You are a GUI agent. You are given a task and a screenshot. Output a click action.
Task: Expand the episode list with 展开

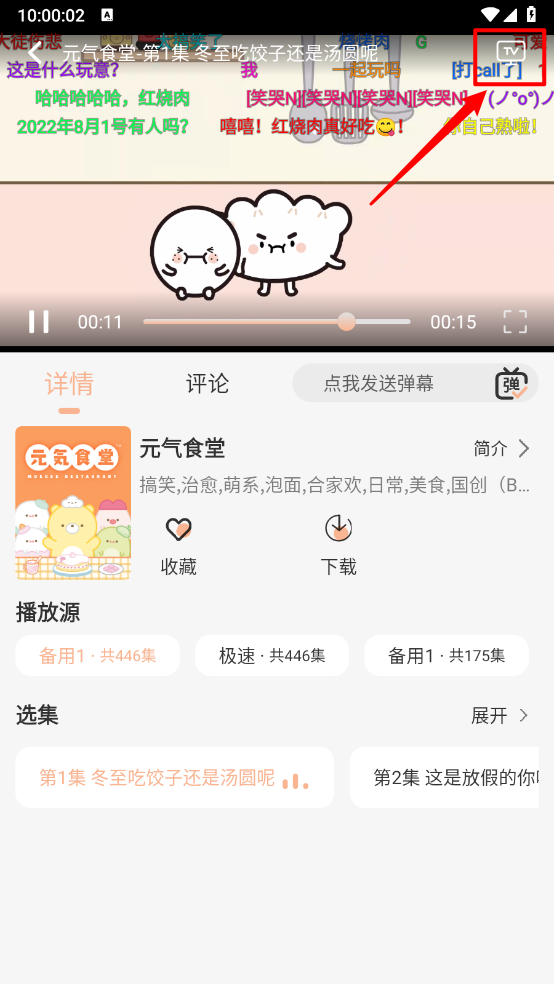point(500,715)
